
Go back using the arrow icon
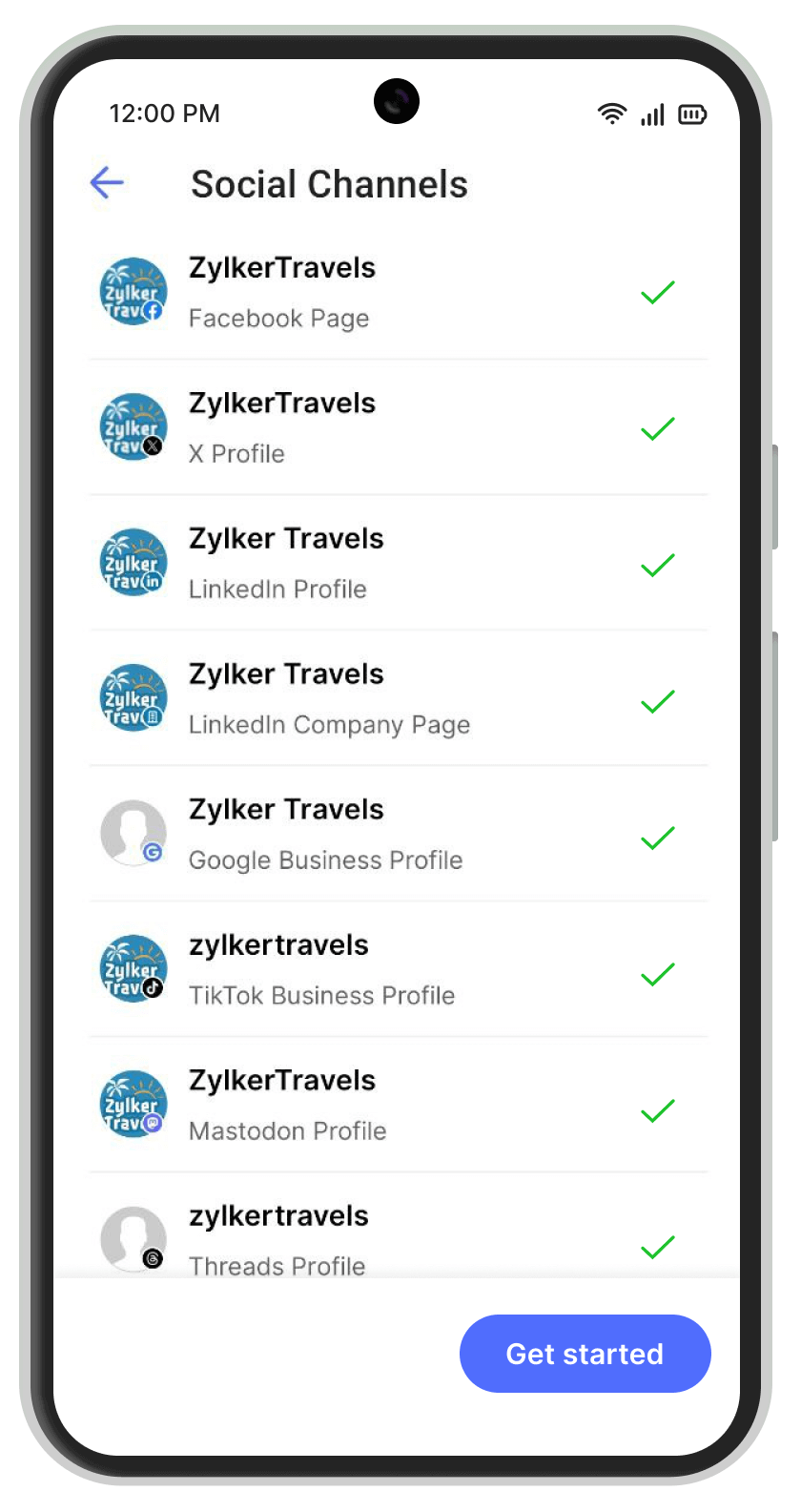point(107,182)
